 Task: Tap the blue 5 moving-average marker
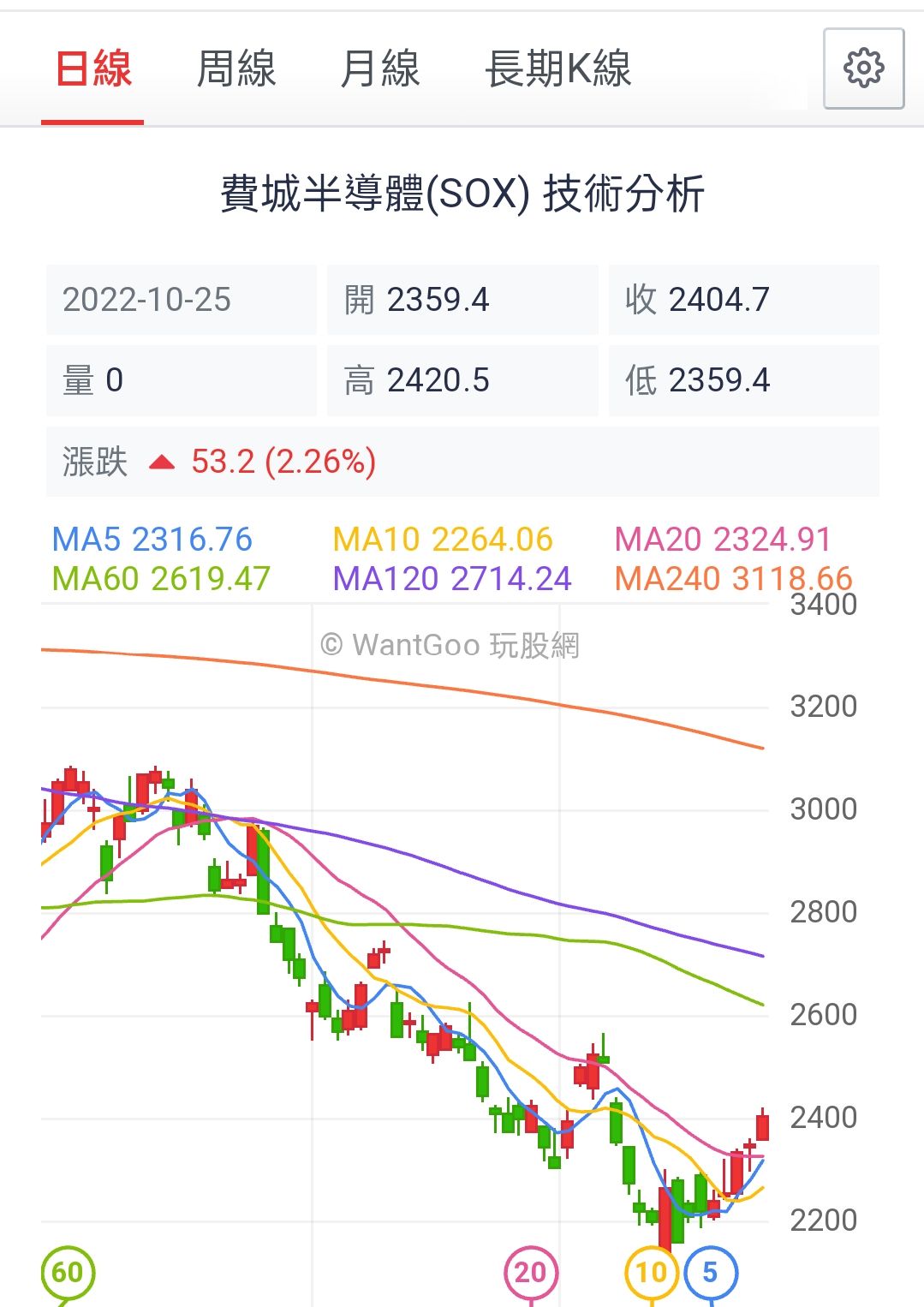click(711, 1272)
